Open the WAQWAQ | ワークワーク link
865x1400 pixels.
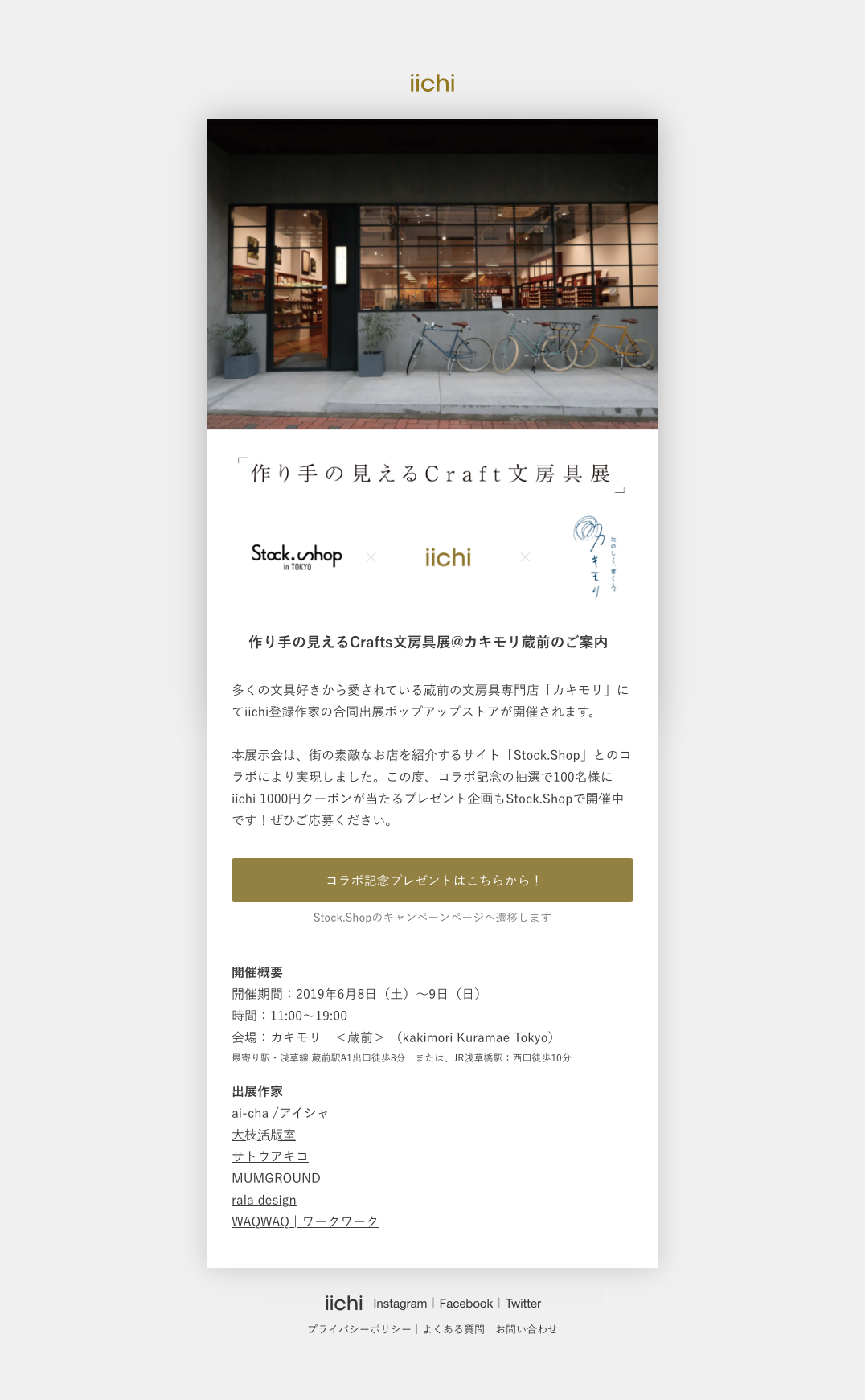(305, 1221)
